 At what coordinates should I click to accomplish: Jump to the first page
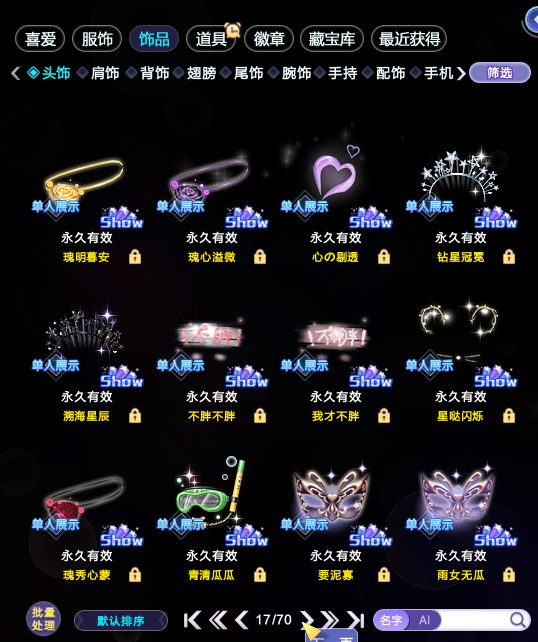192,620
